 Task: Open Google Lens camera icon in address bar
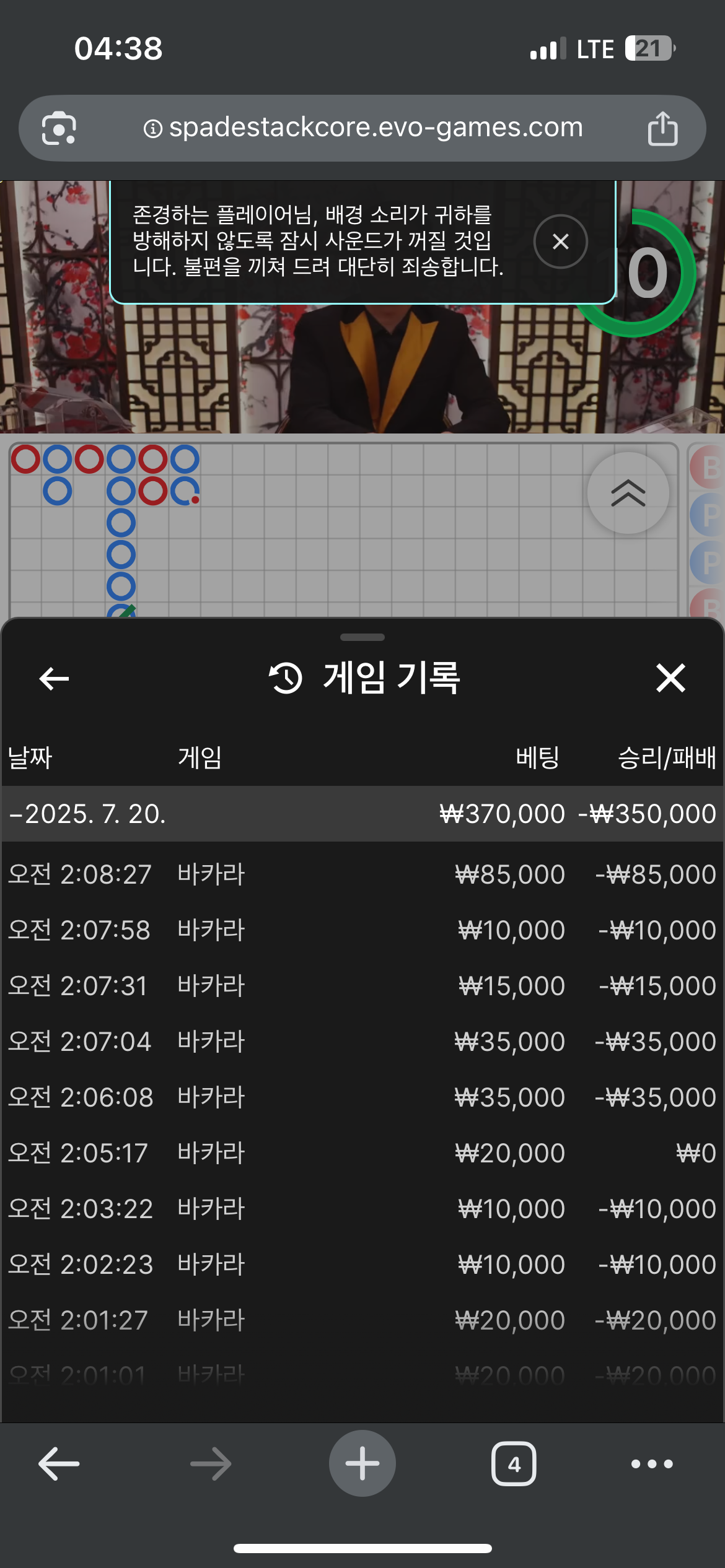(x=59, y=128)
